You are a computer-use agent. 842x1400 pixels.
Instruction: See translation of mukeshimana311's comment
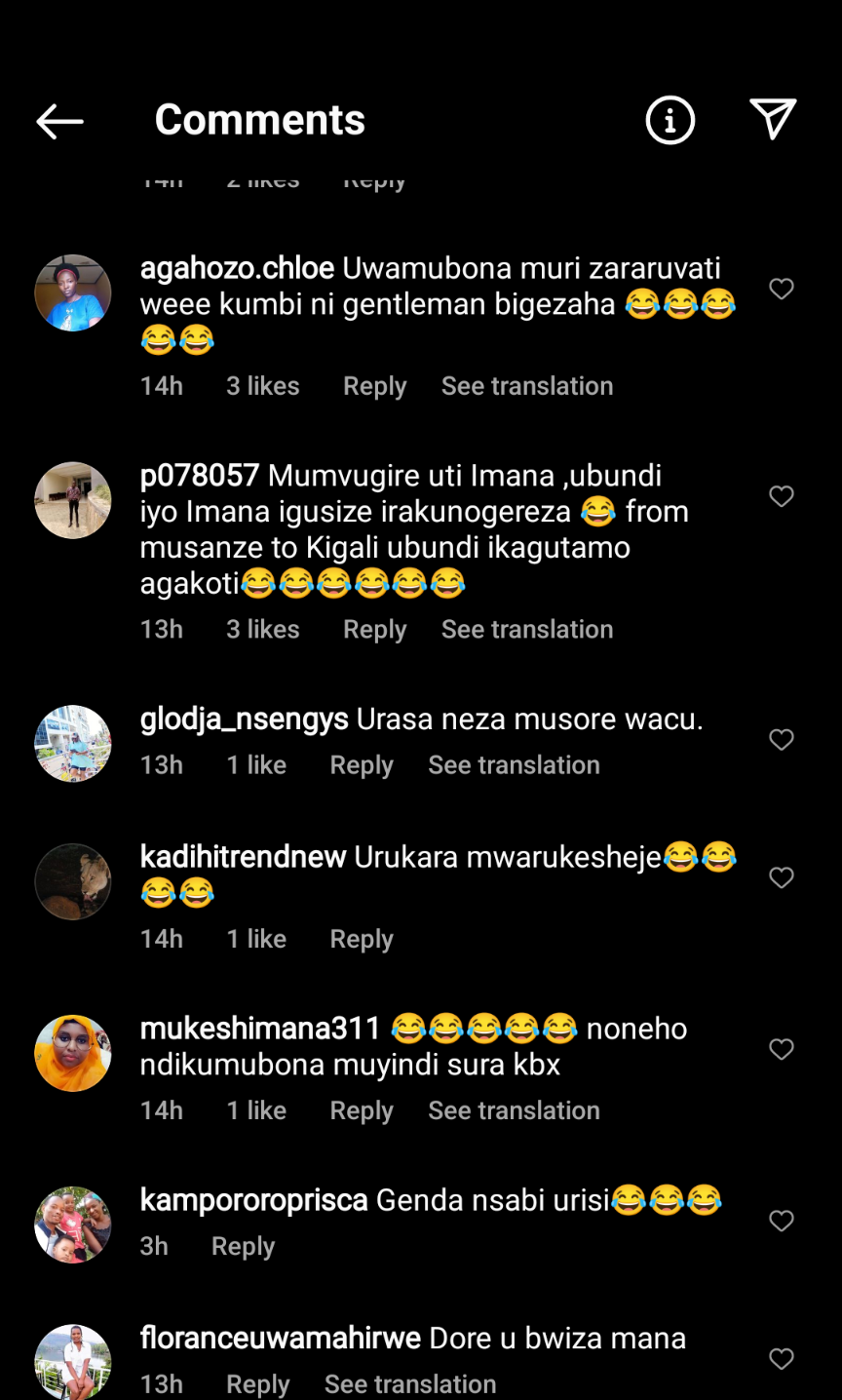(514, 1110)
